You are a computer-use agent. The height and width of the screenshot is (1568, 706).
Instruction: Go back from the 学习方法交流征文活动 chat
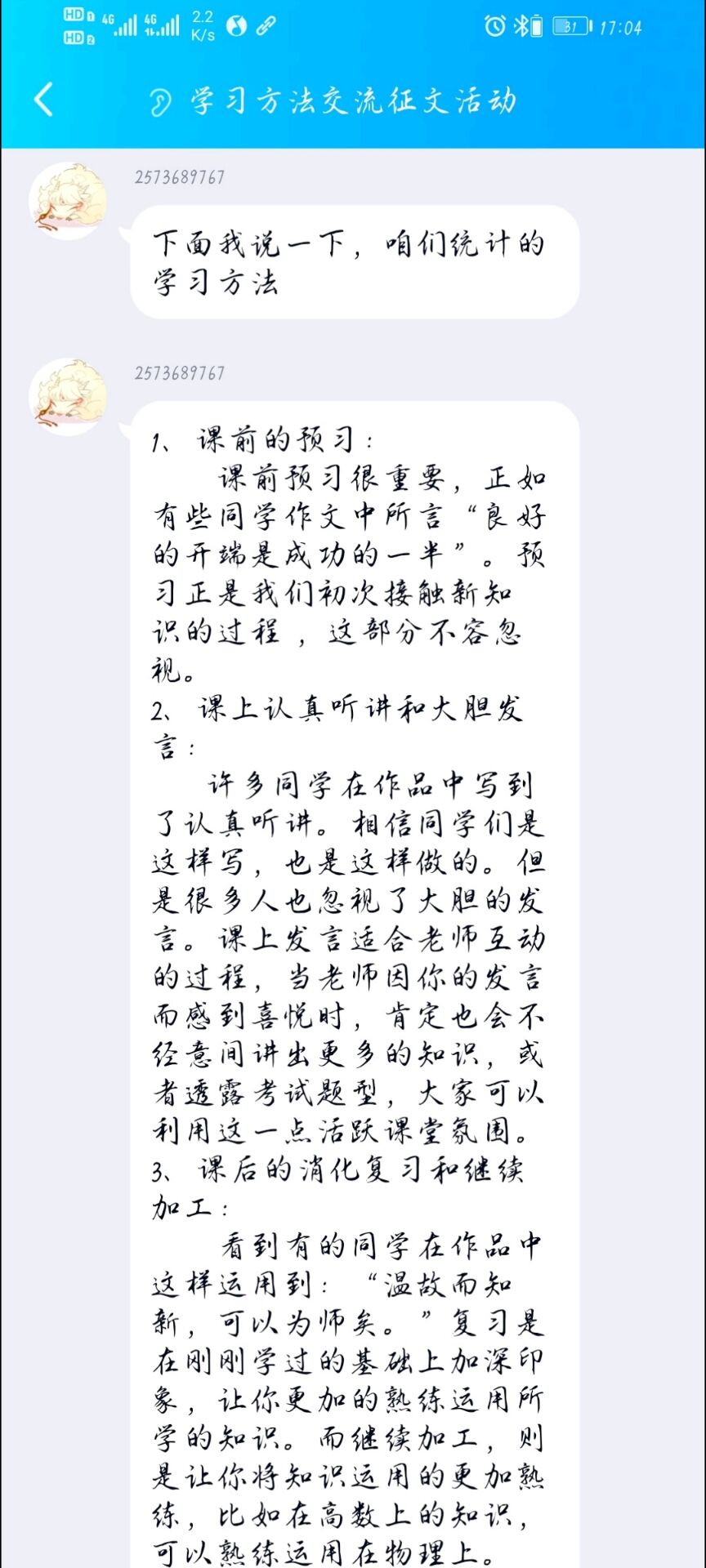[x=44, y=100]
